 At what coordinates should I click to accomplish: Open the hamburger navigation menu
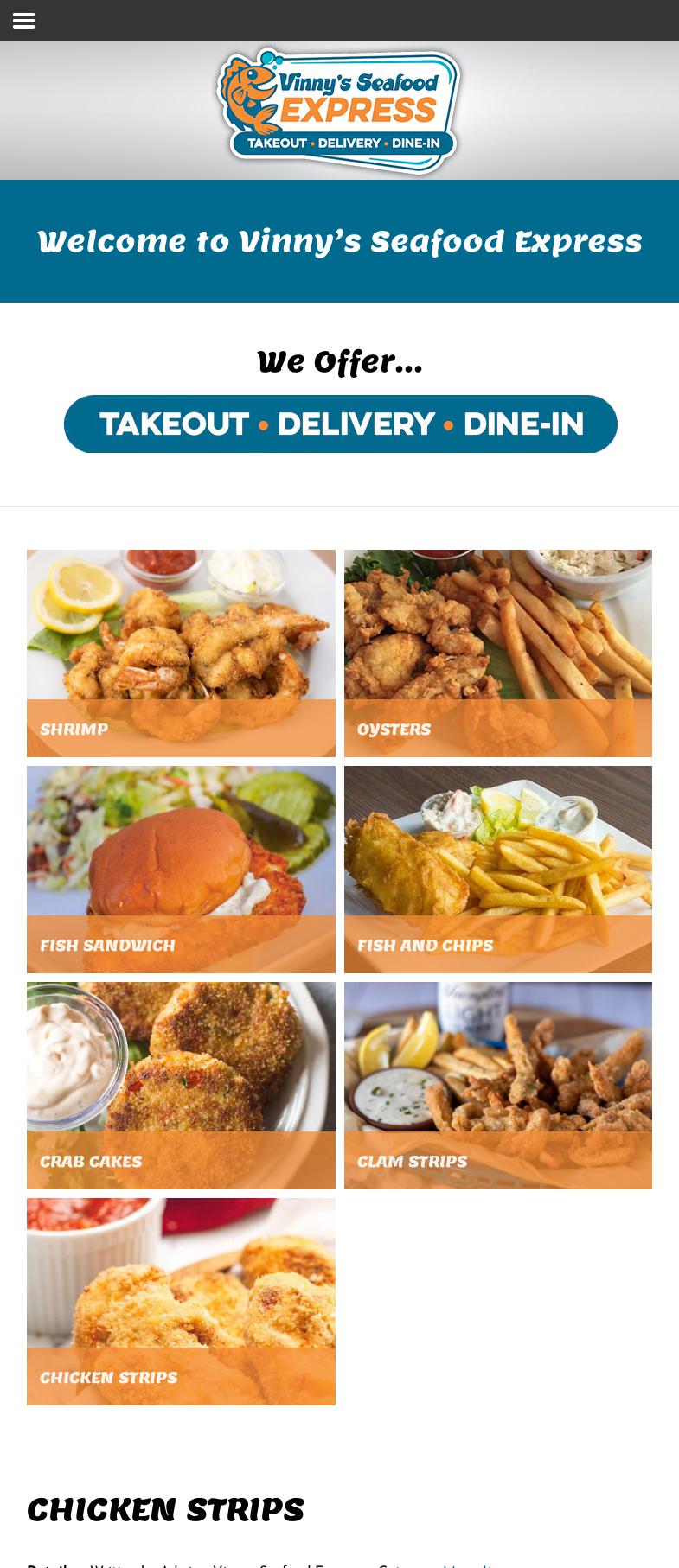24,21
